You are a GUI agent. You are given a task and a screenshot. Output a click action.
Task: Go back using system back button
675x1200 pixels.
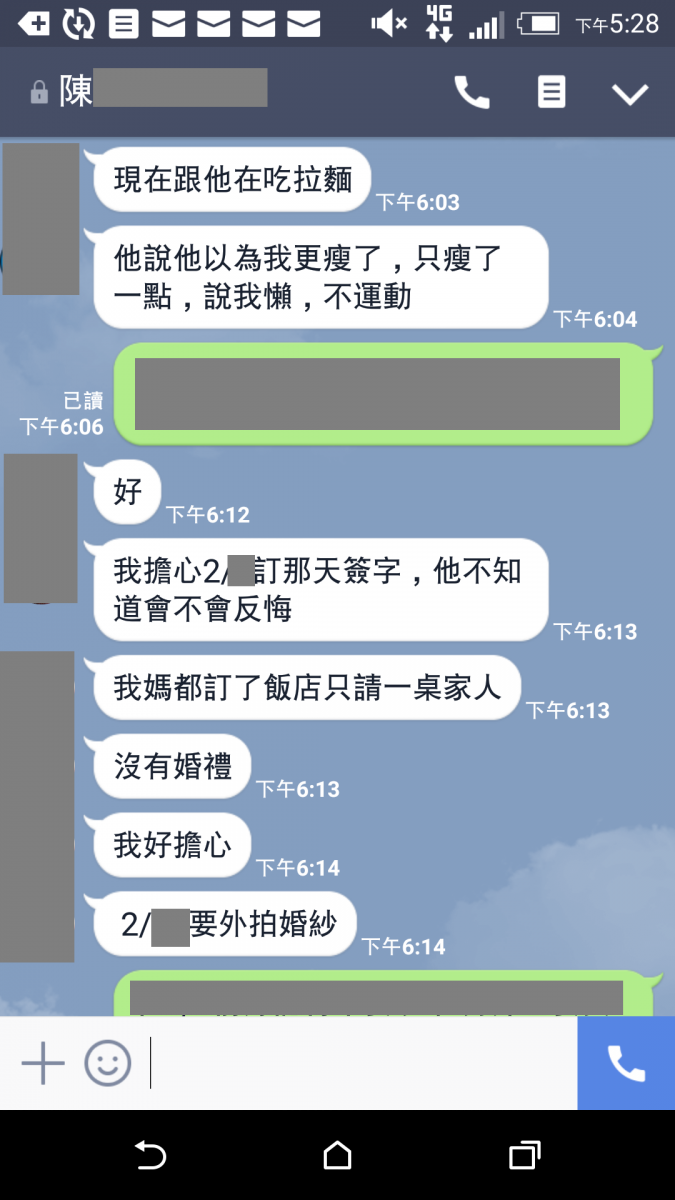point(150,1156)
